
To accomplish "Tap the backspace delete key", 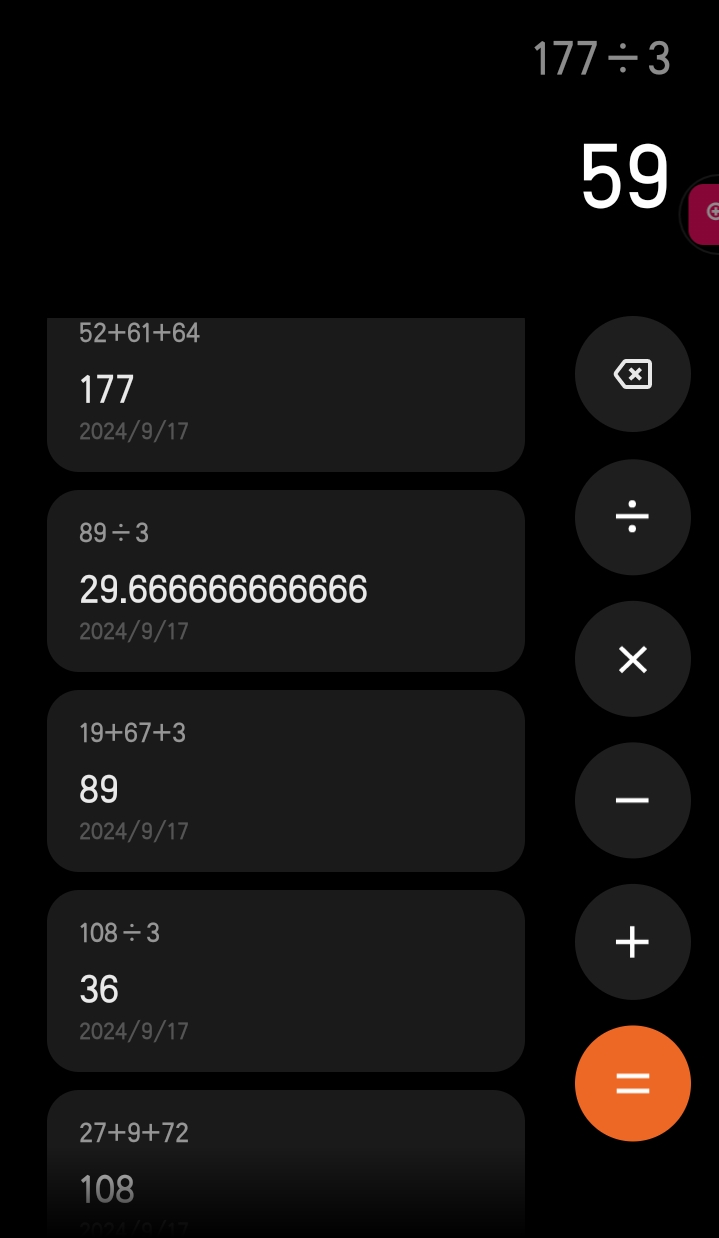I will (x=632, y=375).
